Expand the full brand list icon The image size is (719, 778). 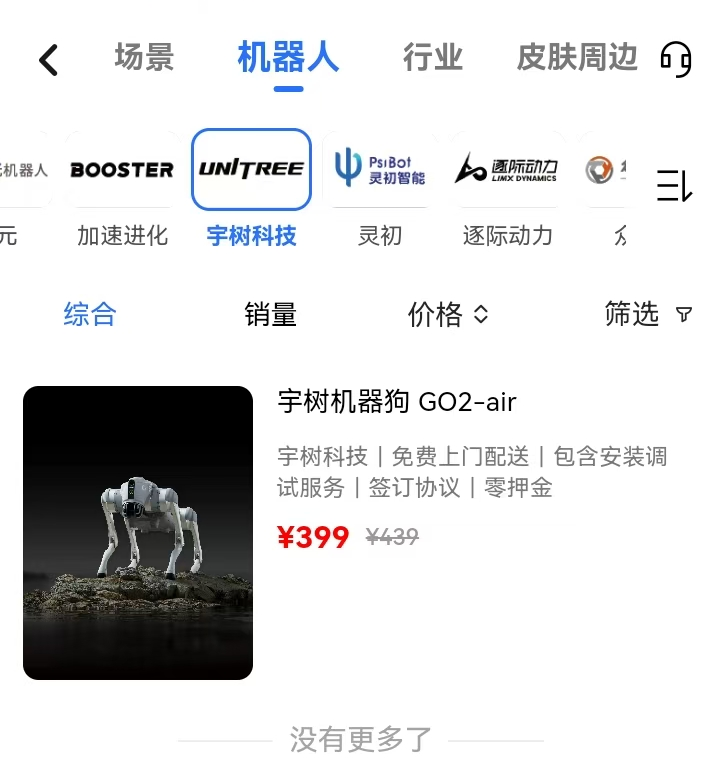tap(674, 186)
